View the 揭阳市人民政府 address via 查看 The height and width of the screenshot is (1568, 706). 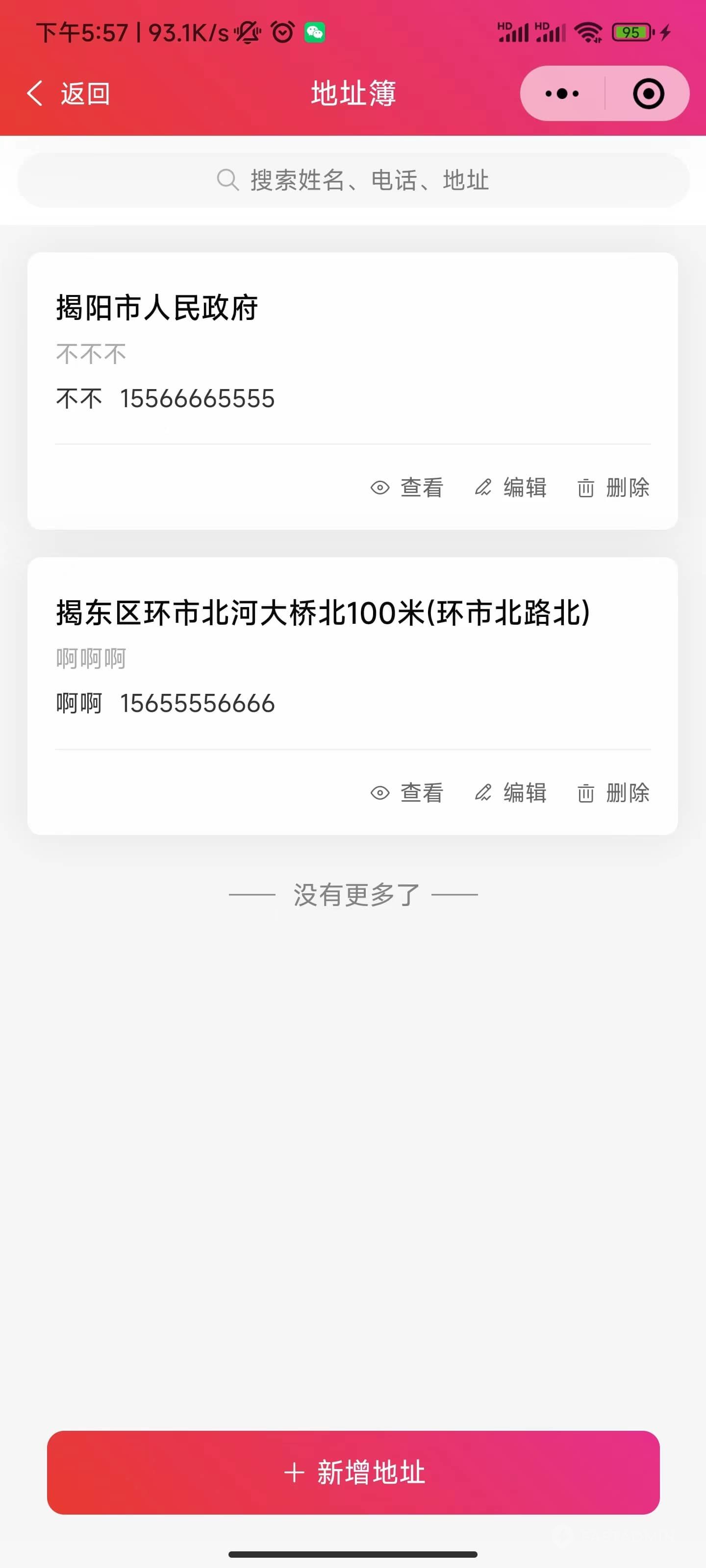(x=407, y=488)
